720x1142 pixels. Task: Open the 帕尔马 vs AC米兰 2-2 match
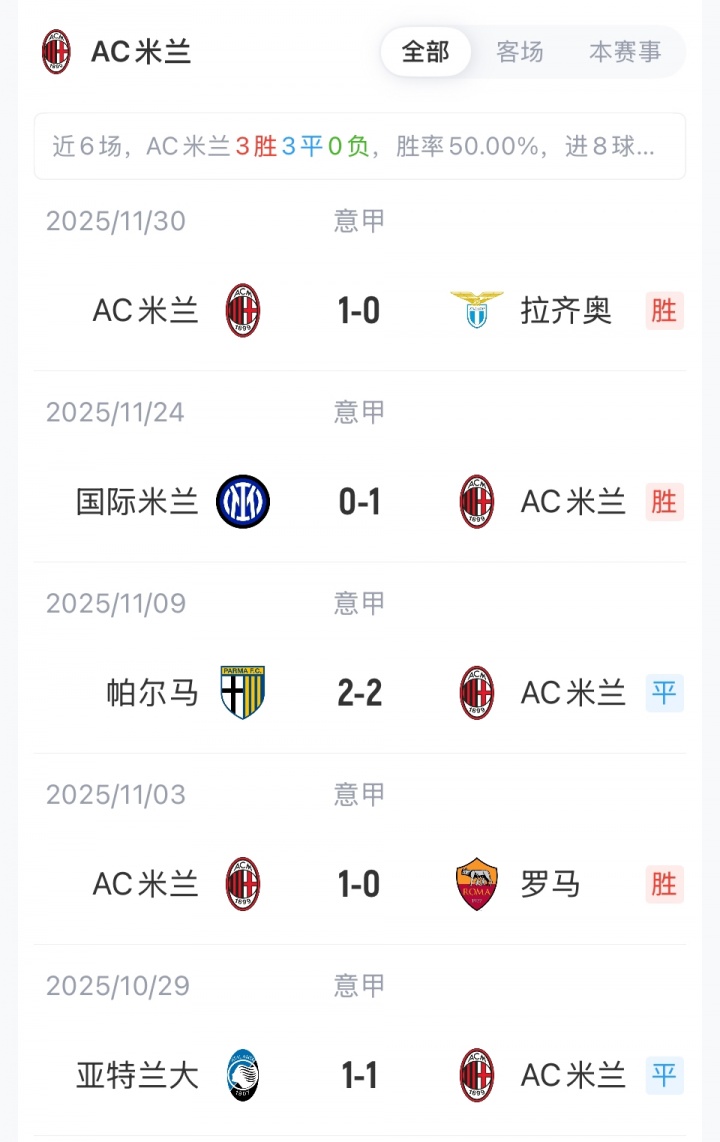(359, 693)
